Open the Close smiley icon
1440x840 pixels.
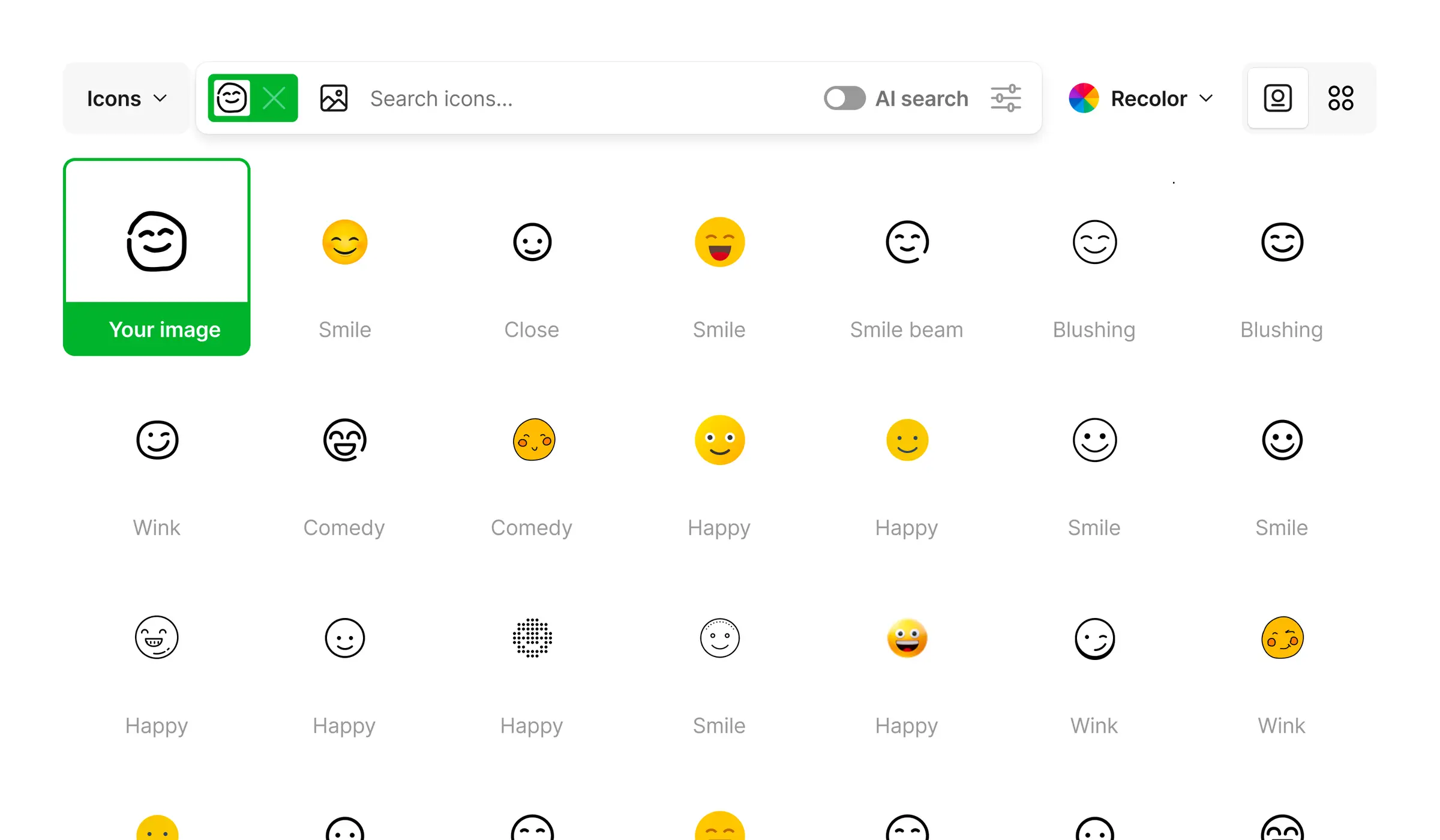click(532, 243)
